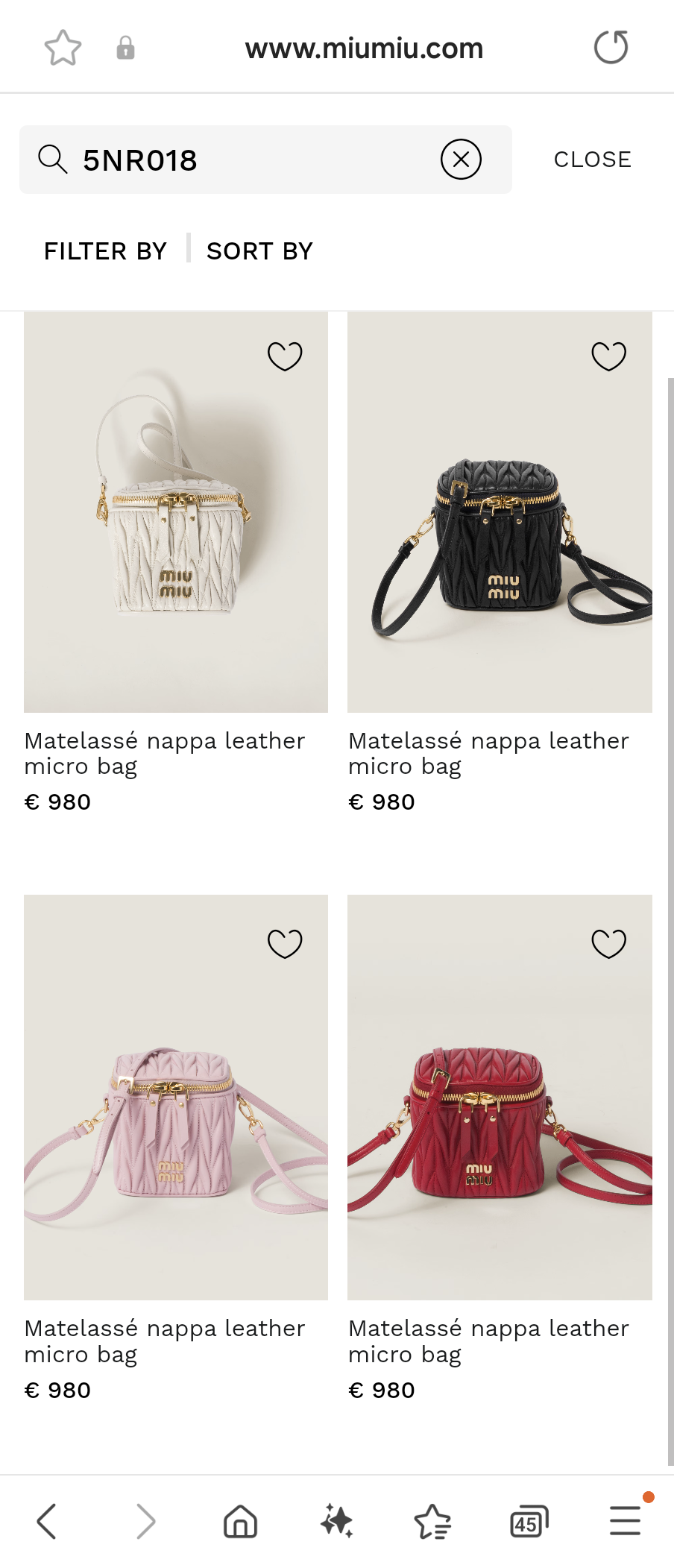Screen dimensions: 674x1568
Task: Add the pink micro bag to wishlist
Action: [x=285, y=944]
